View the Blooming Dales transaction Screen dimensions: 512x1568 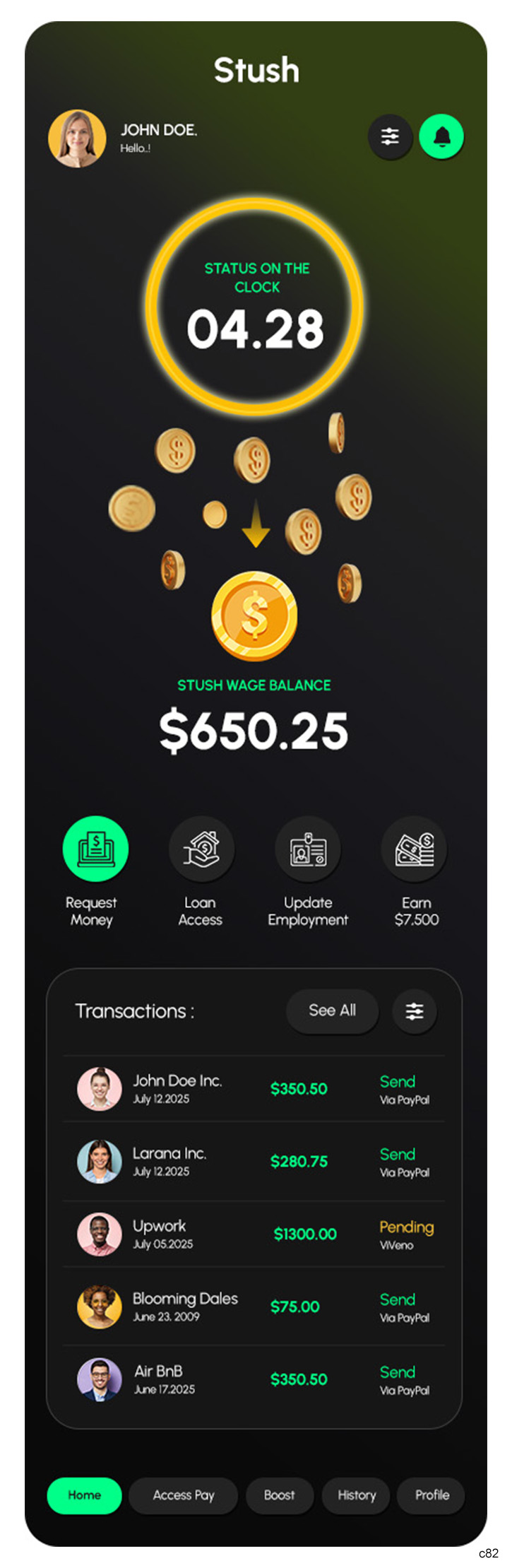(254, 1307)
